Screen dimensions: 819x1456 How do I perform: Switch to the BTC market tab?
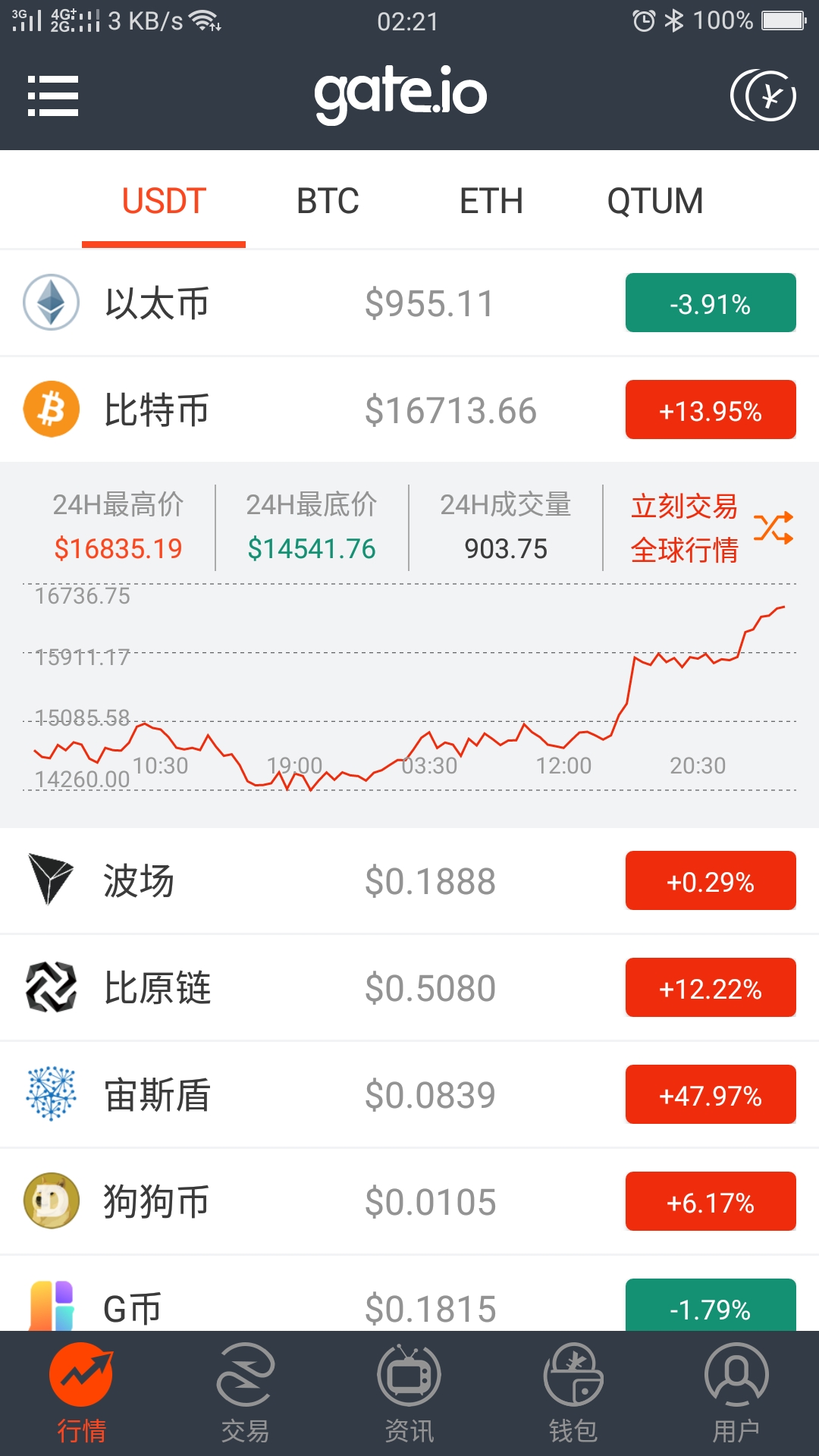tap(328, 201)
